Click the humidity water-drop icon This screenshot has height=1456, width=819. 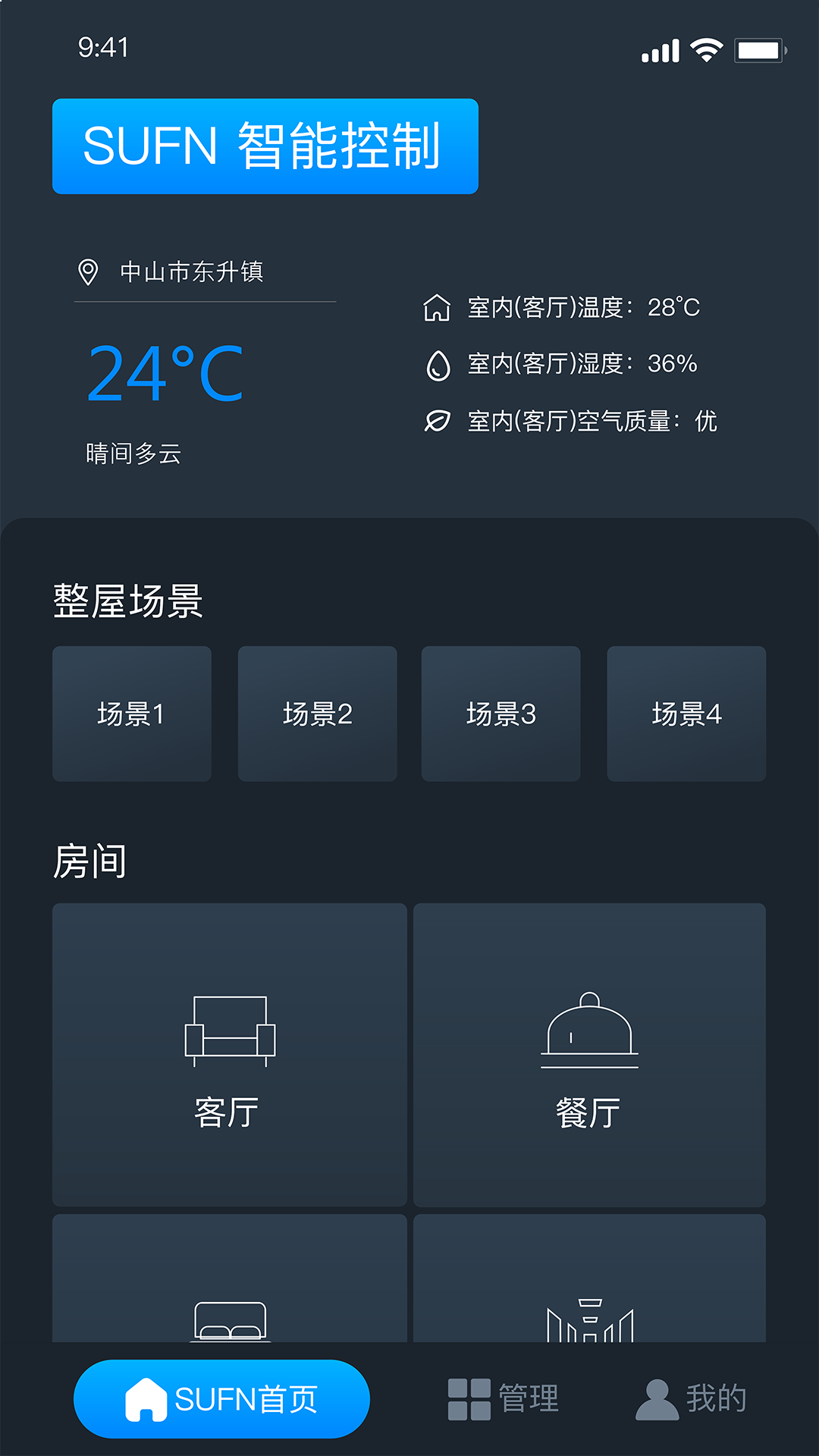tap(437, 365)
